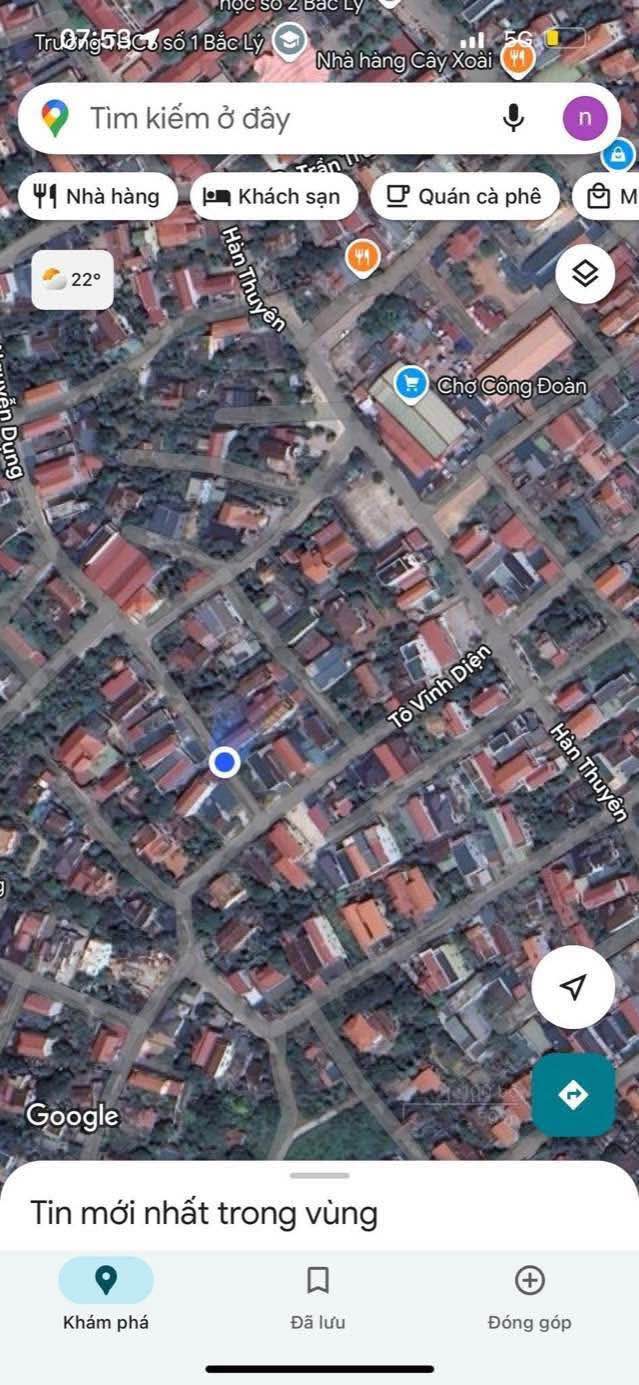The width and height of the screenshot is (639, 1385).
Task: Select the Nhà hàng filter chip
Action: pos(98,196)
